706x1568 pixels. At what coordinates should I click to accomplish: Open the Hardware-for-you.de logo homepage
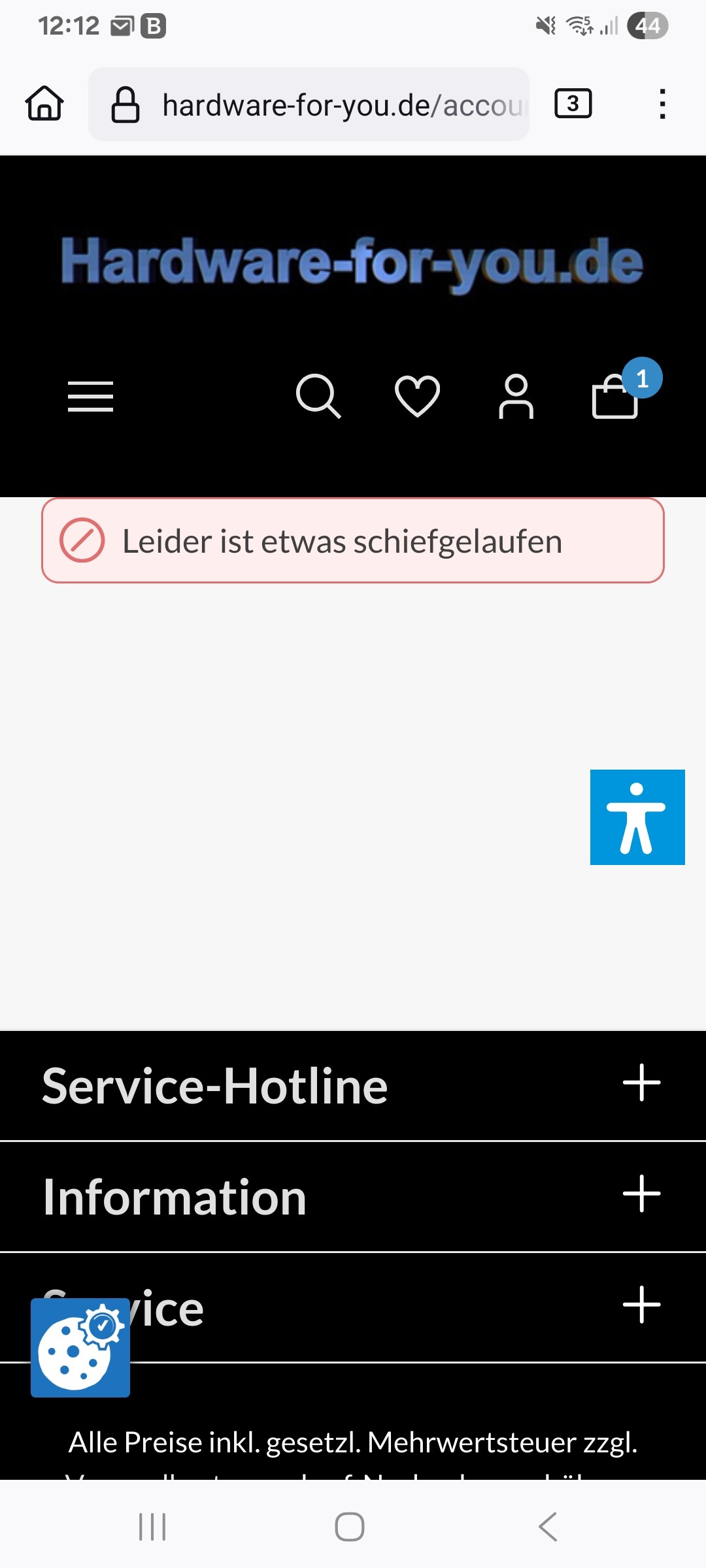353,263
